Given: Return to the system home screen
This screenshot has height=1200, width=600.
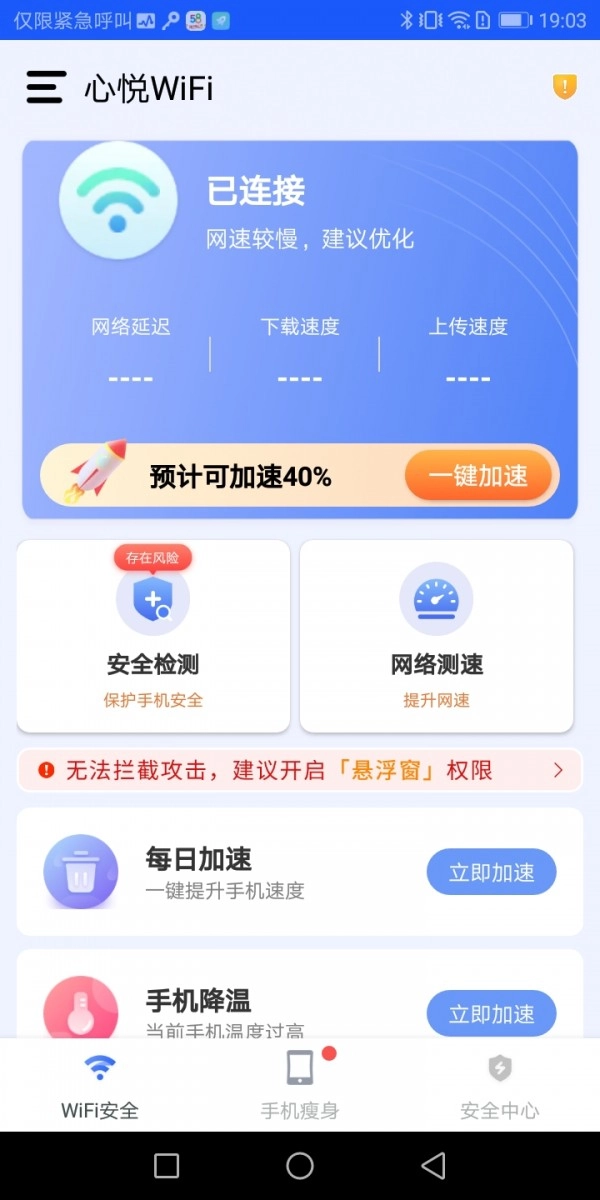Looking at the screenshot, I should pyautogui.click(x=300, y=1165).
